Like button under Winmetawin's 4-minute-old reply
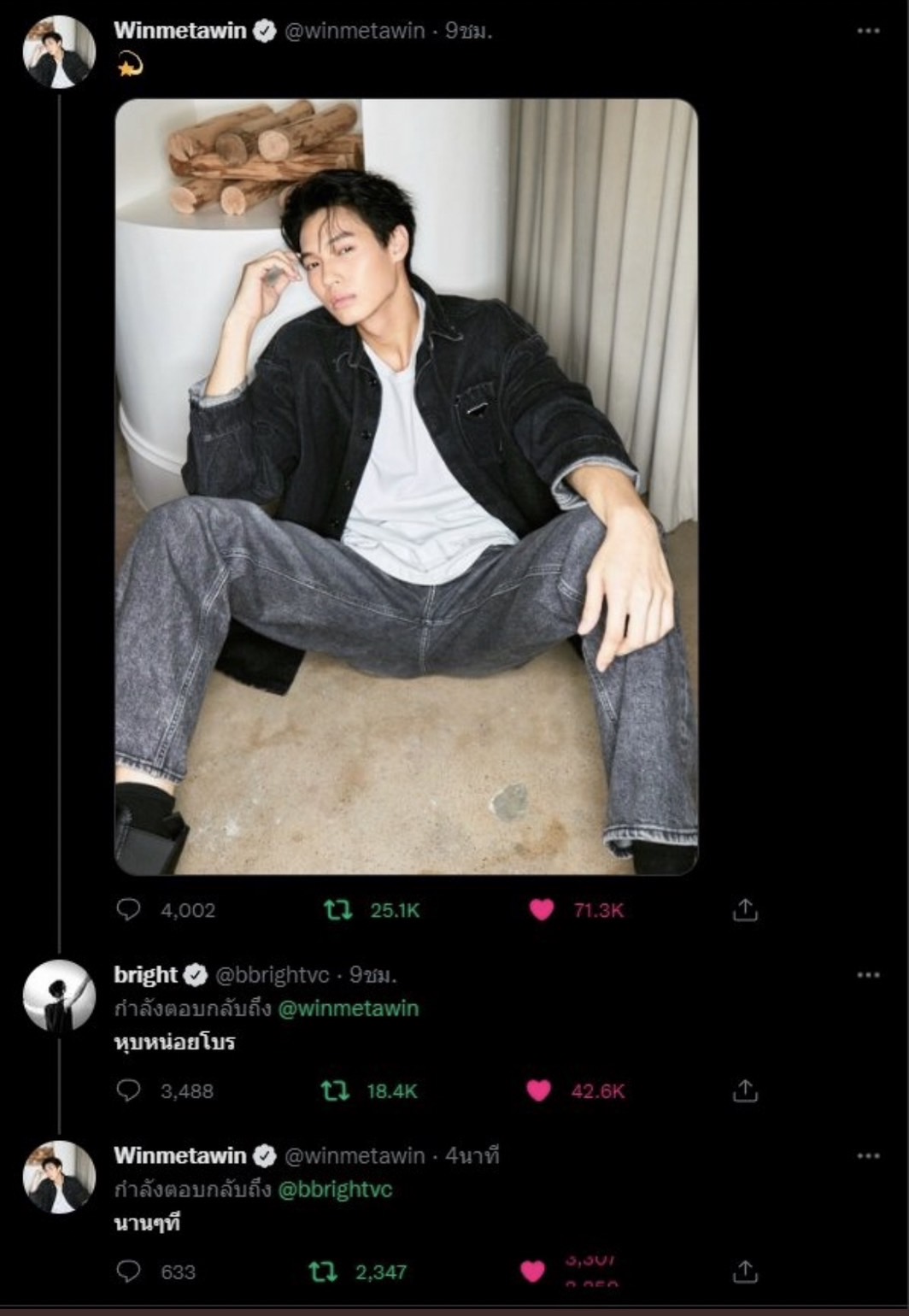The height and width of the screenshot is (1316, 909). click(532, 1272)
